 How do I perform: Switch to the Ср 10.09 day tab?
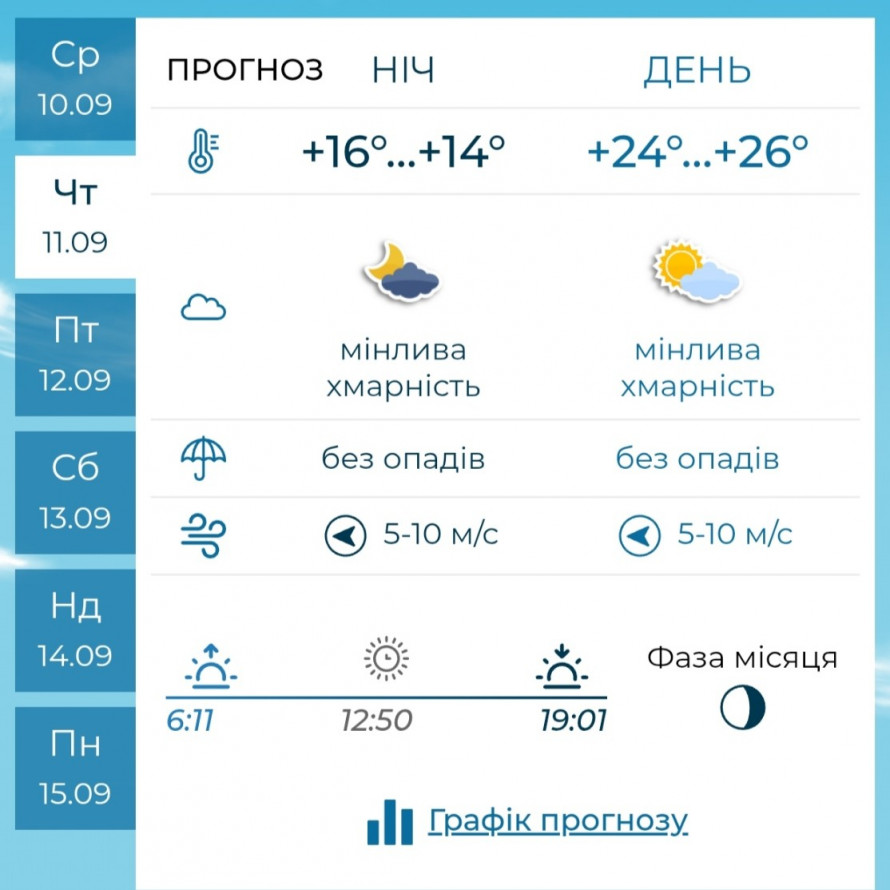pyautogui.click(x=75, y=80)
